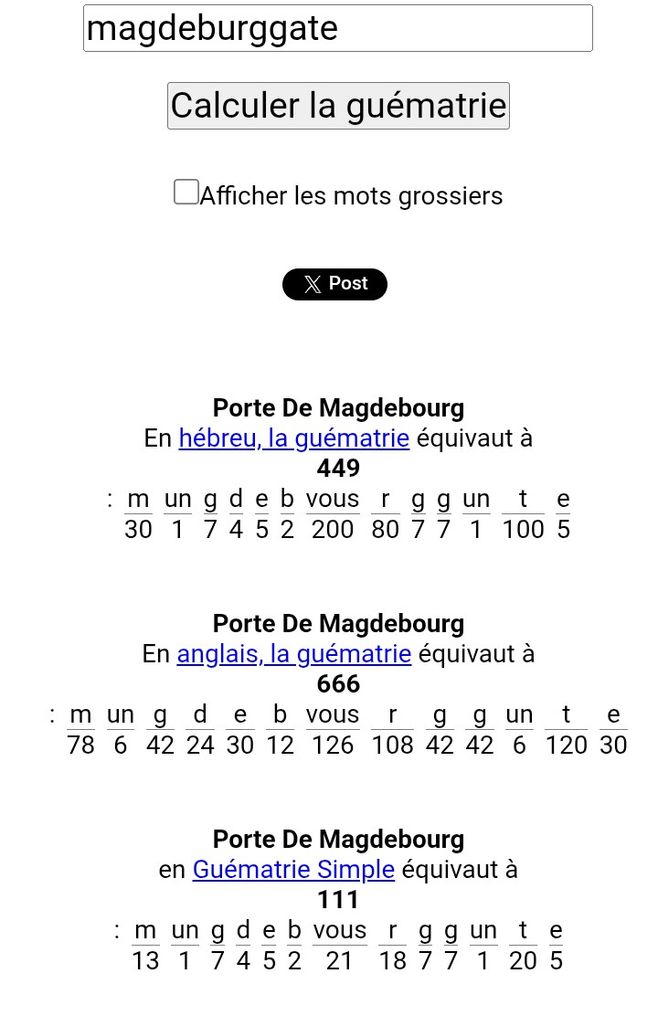Check the Afficher les mots grossiers box
The height and width of the screenshot is (1024, 658).
[186, 192]
